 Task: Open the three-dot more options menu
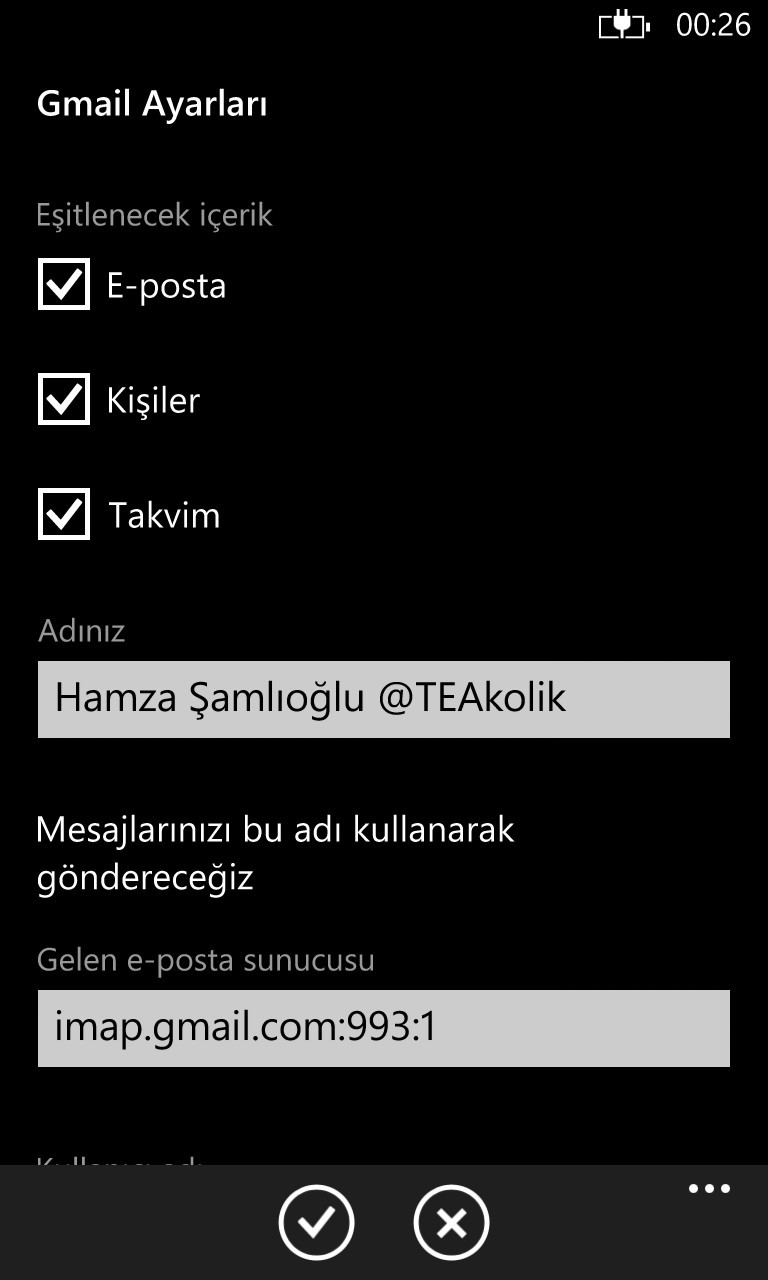[709, 1189]
